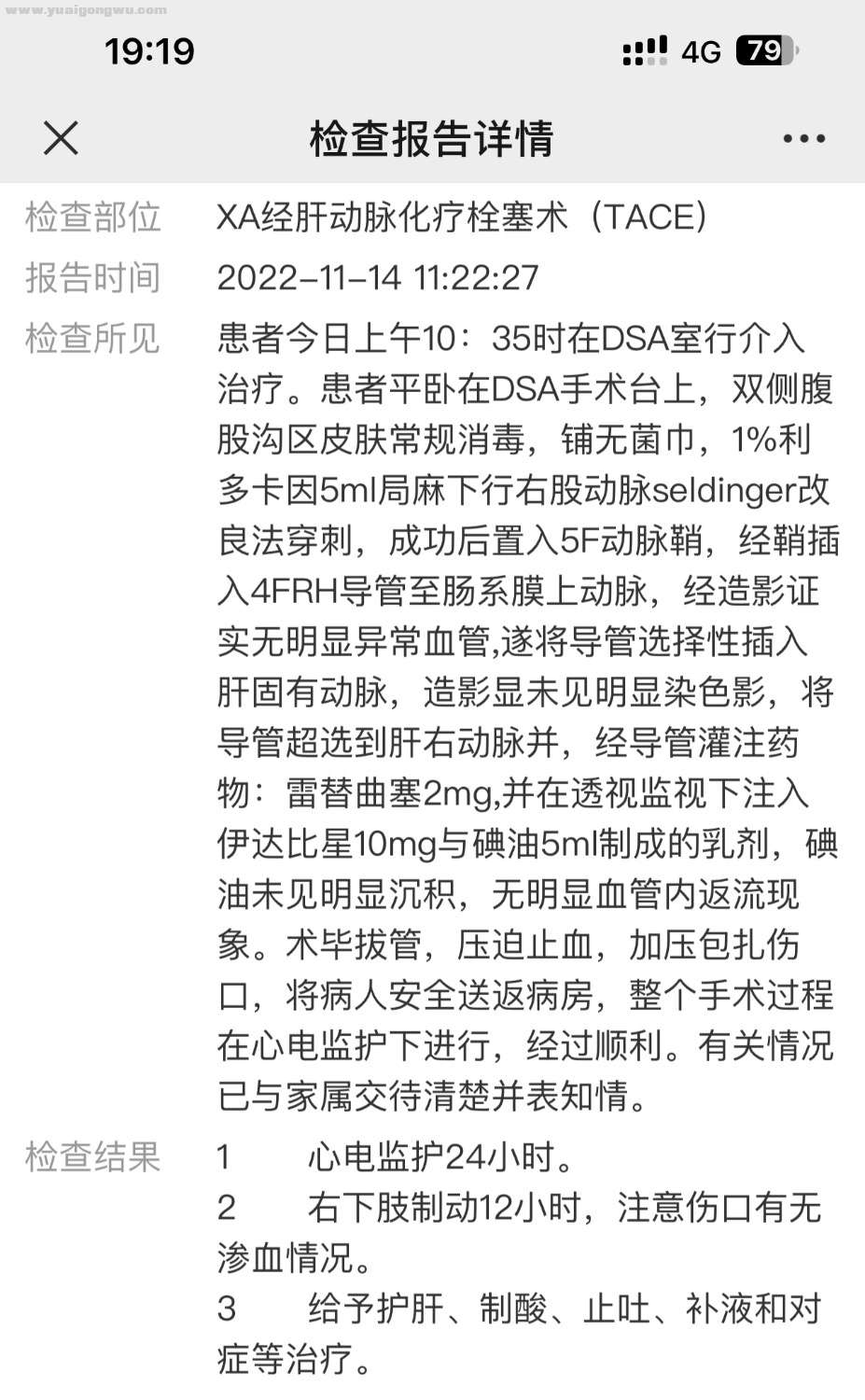865x1400 pixels.
Task: Open the three-dot more options menu
Action: click(803, 139)
